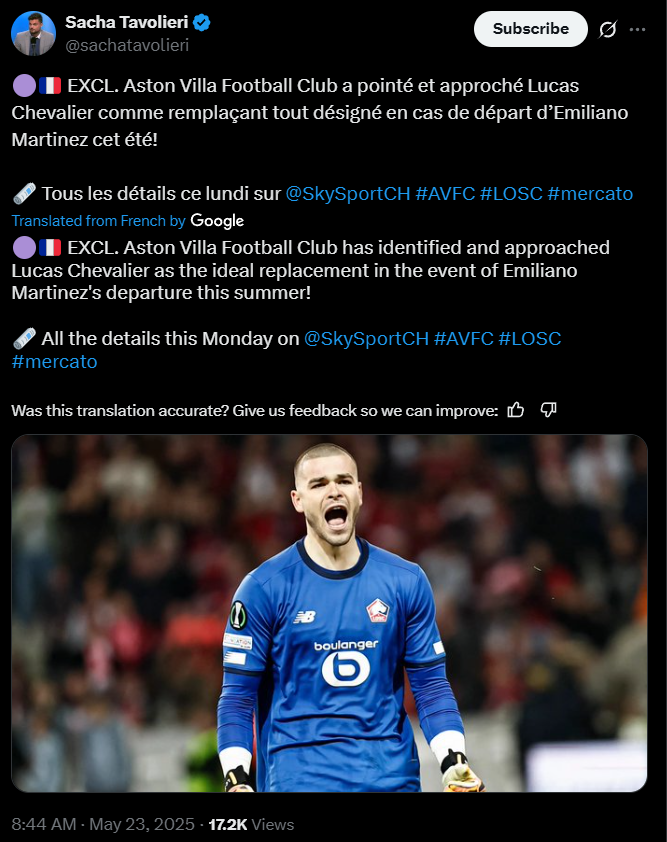Open #AVFC hashtag in French text
Viewport: 667px width, 842px height.
tap(444, 194)
